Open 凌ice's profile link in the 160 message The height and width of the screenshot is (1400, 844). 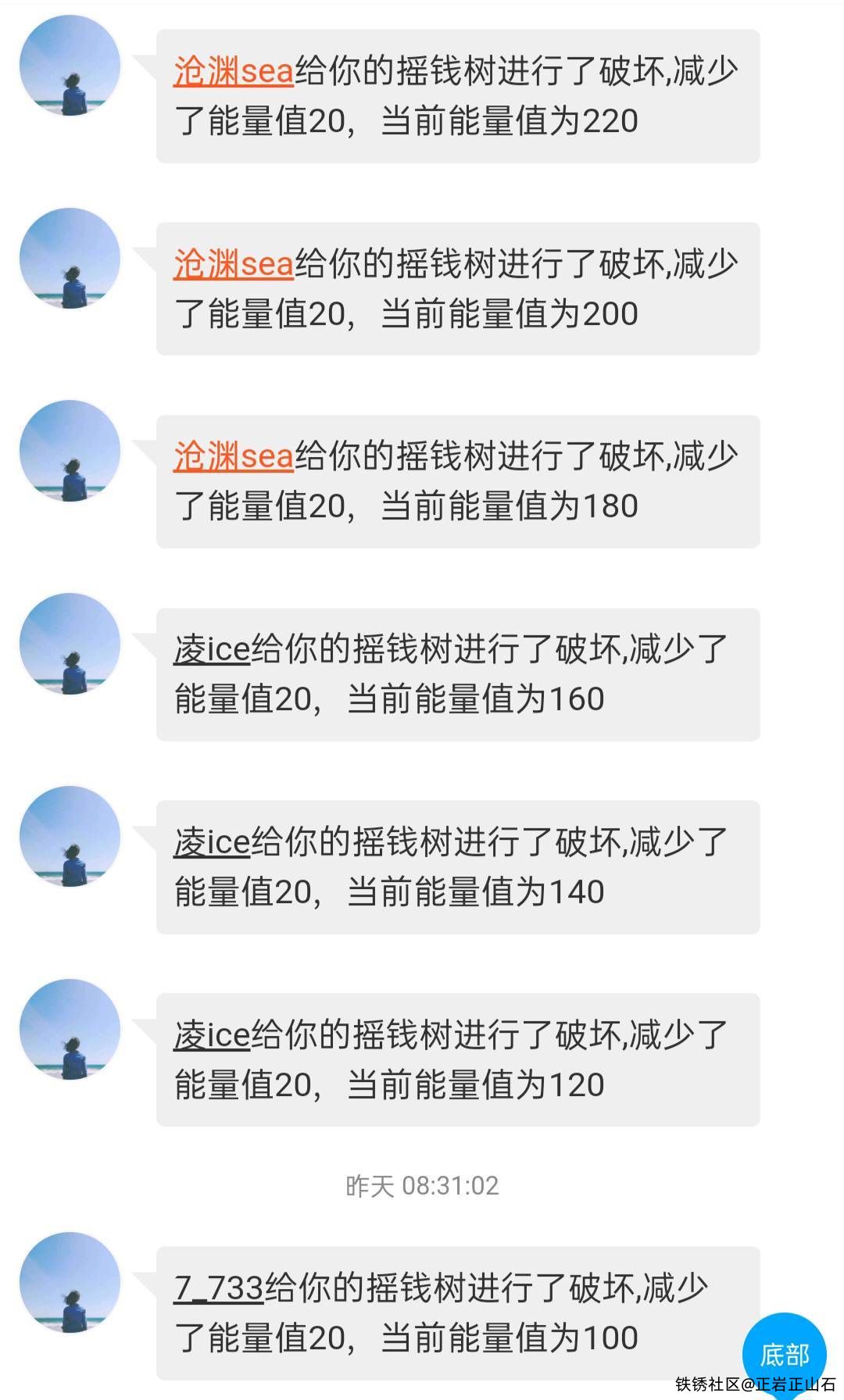[212, 649]
